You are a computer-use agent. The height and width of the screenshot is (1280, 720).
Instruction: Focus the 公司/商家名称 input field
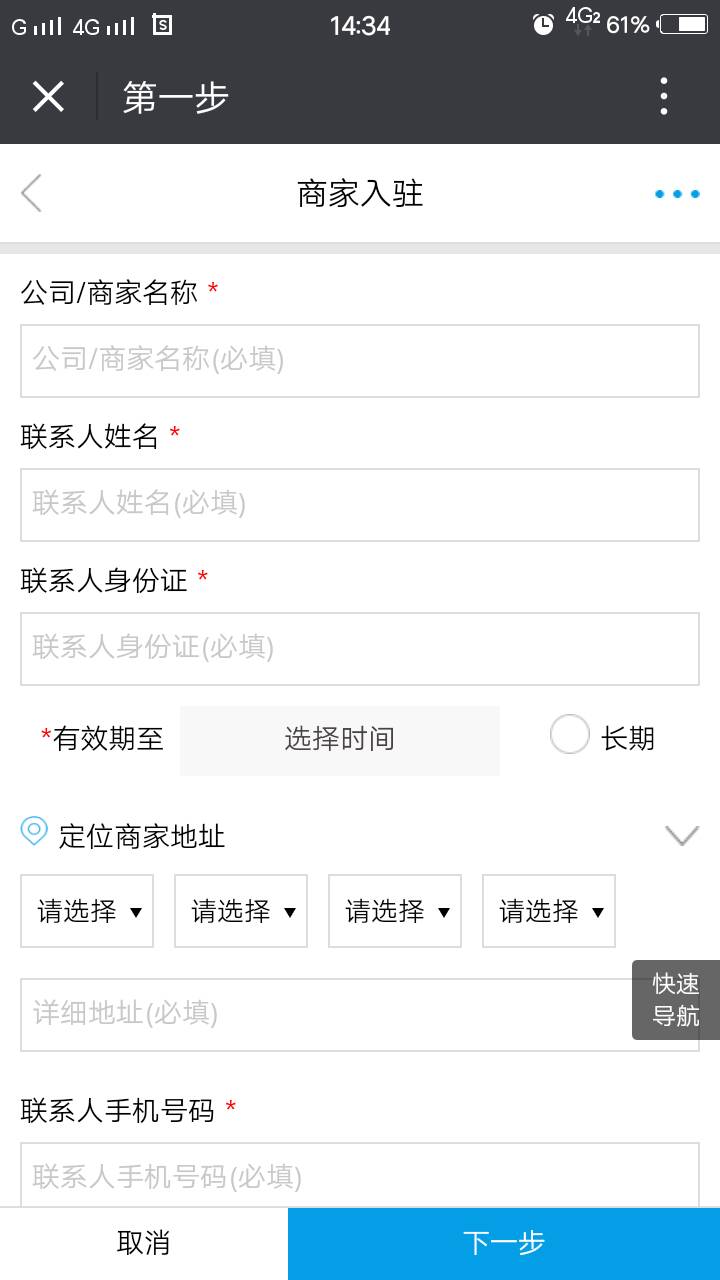[360, 361]
